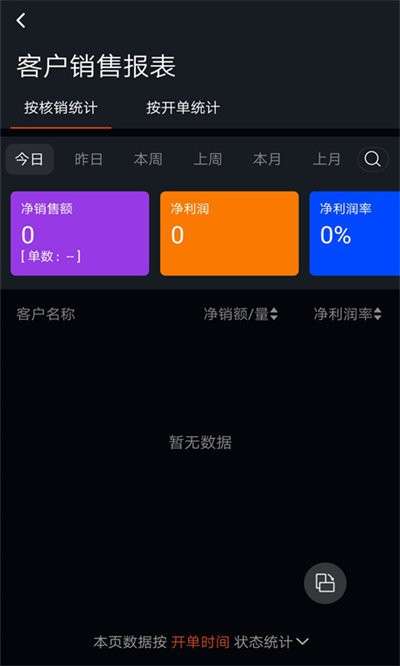
Task: Go back using the top arrow
Action: 21,20
